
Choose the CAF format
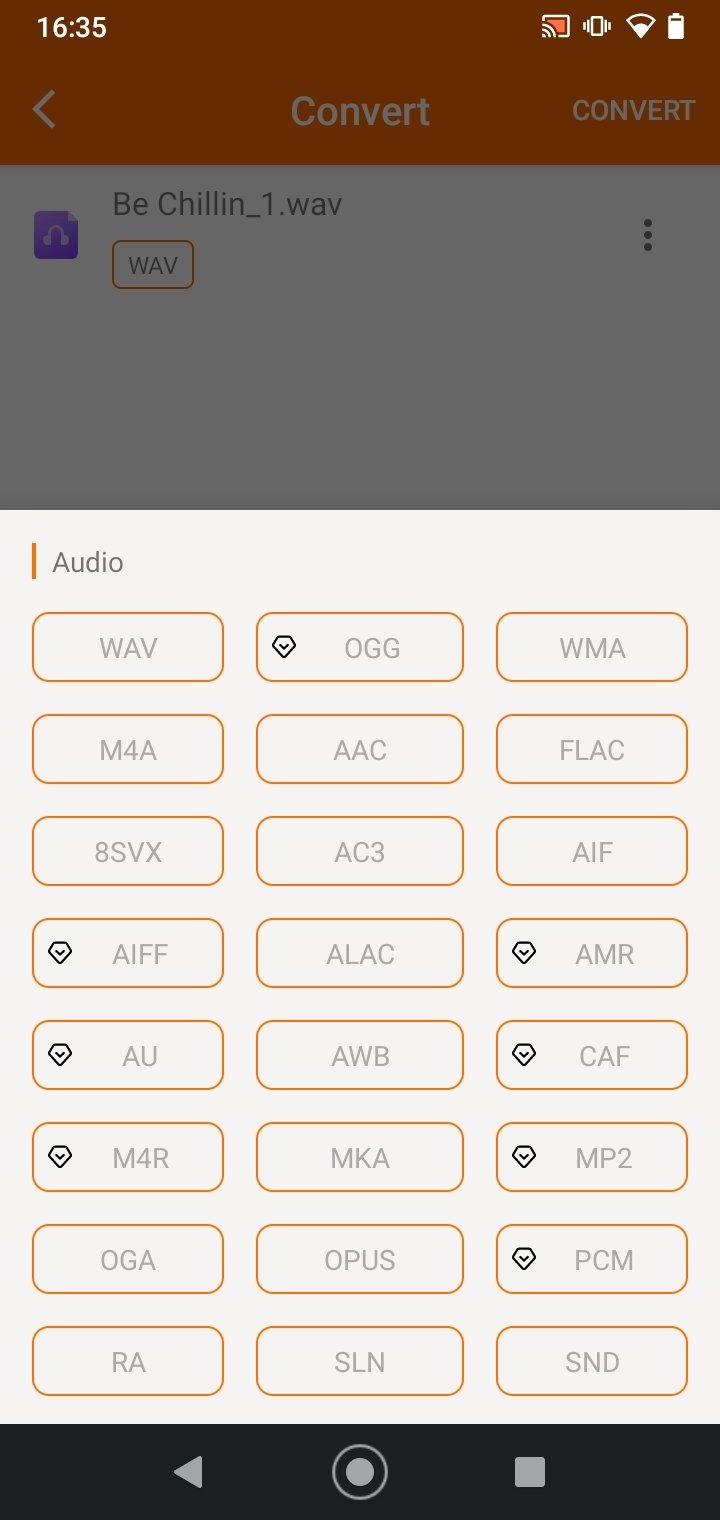click(592, 1055)
